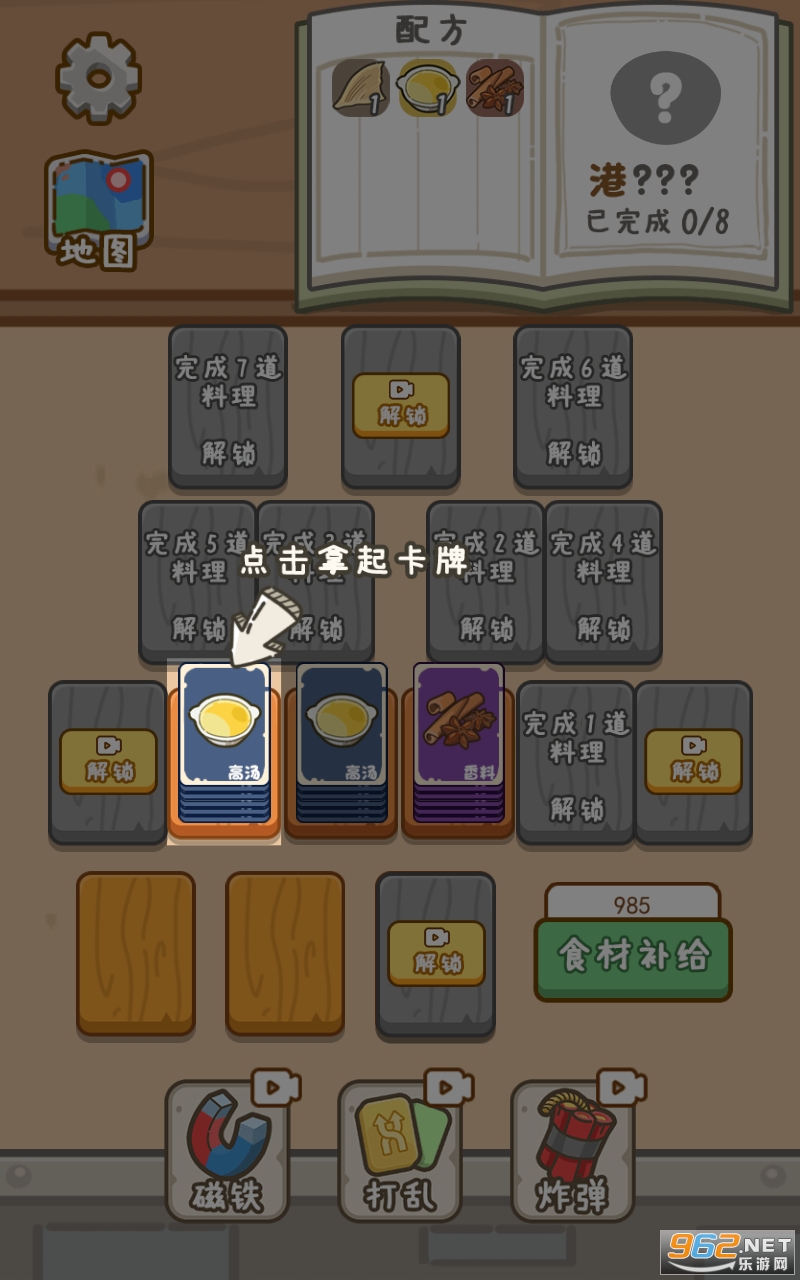Unlock the slot right of 完成1道料理

694,761
